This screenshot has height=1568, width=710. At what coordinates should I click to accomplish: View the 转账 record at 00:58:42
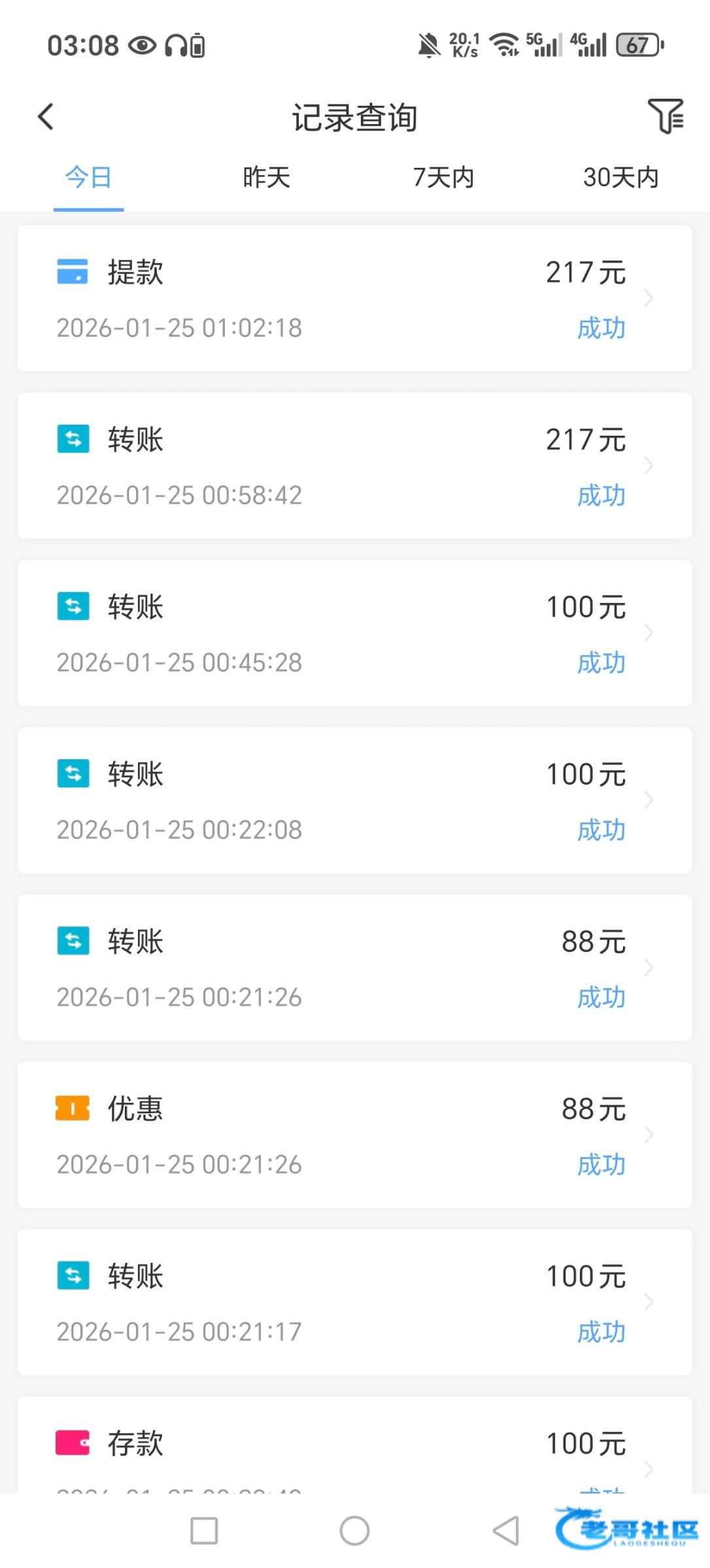click(354, 466)
